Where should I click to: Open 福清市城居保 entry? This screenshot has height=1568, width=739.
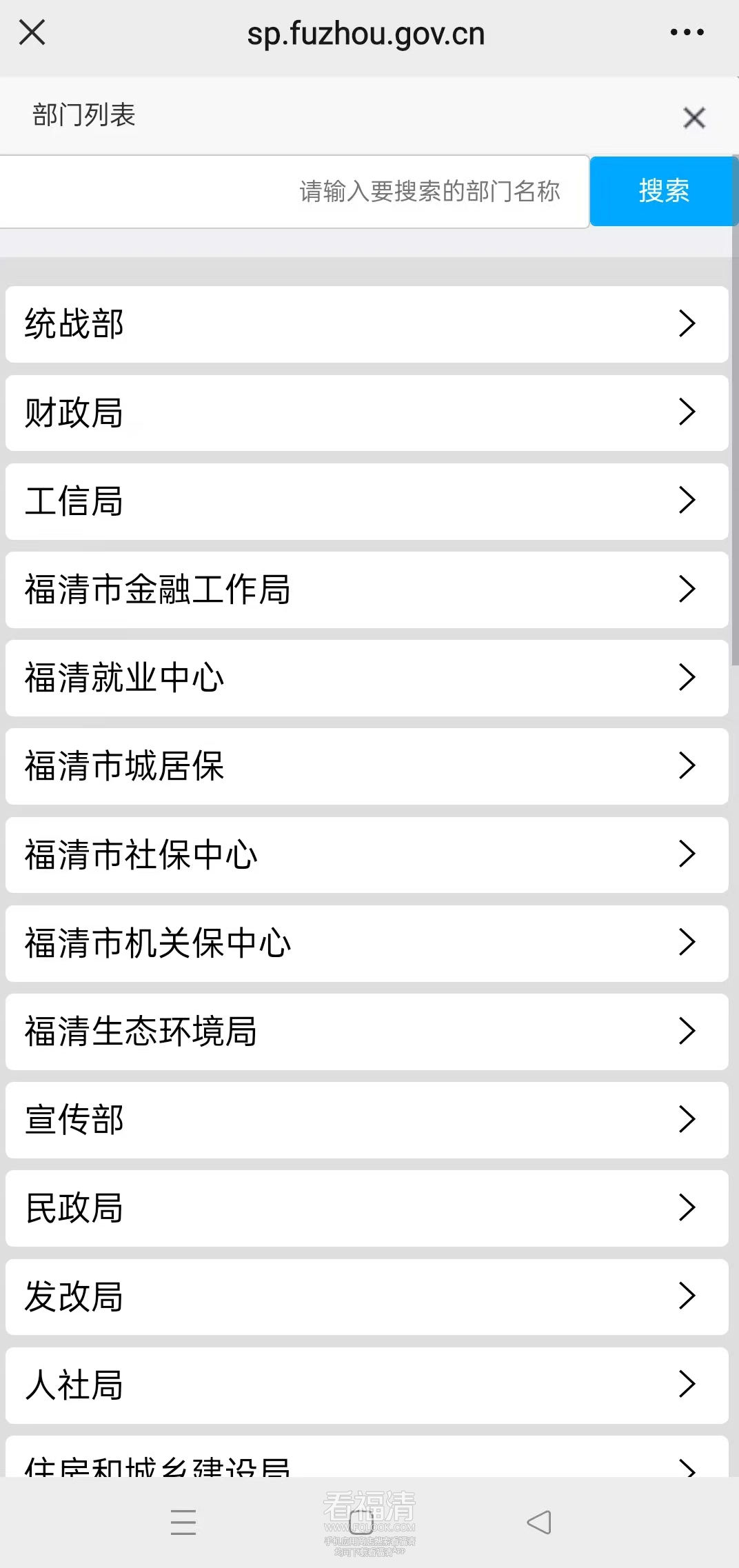pos(367,766)
